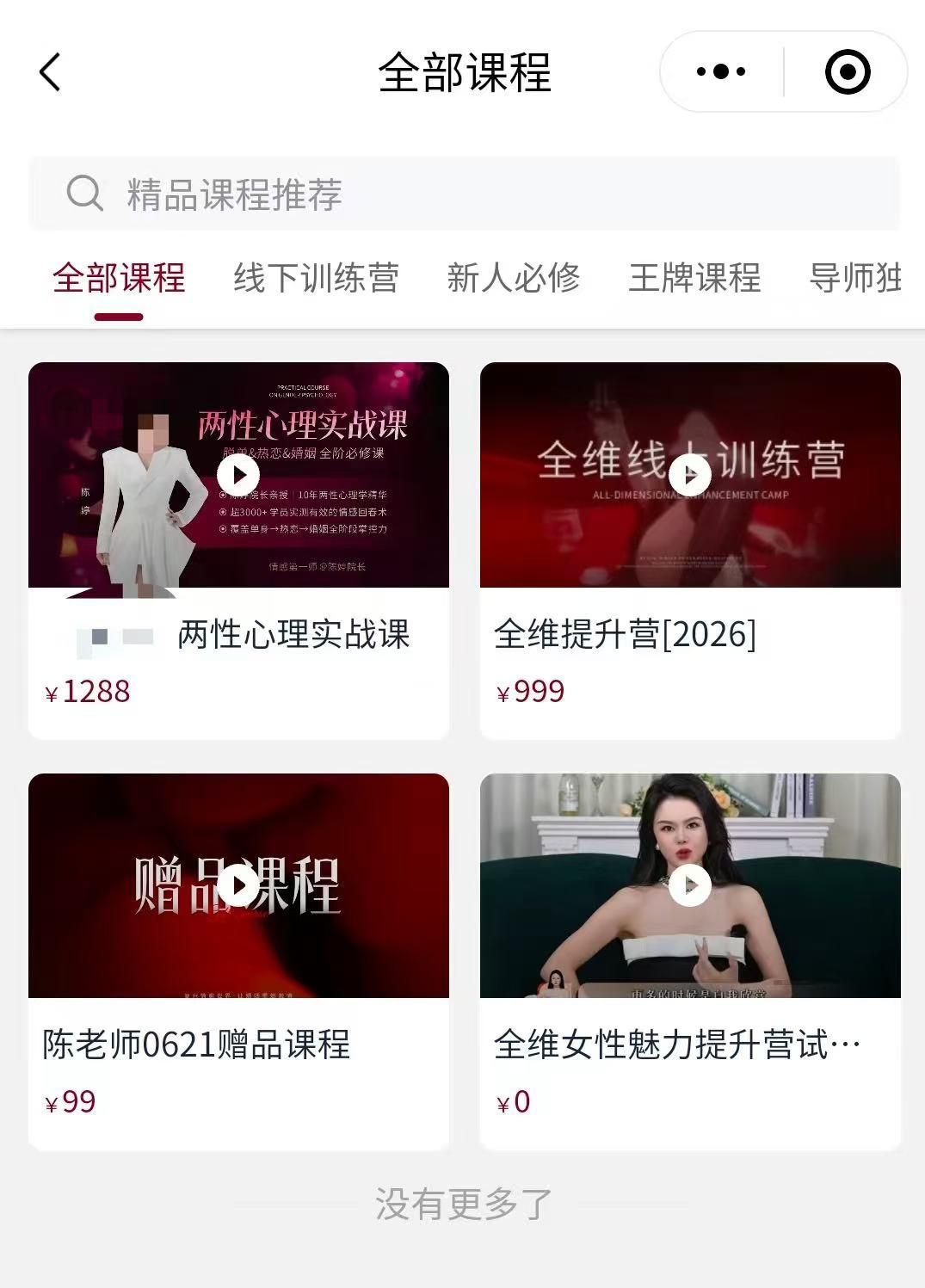Click the 全维提升营 course thumbnail
Viewport: 925px width, 1288px height.
click(688, 474)
